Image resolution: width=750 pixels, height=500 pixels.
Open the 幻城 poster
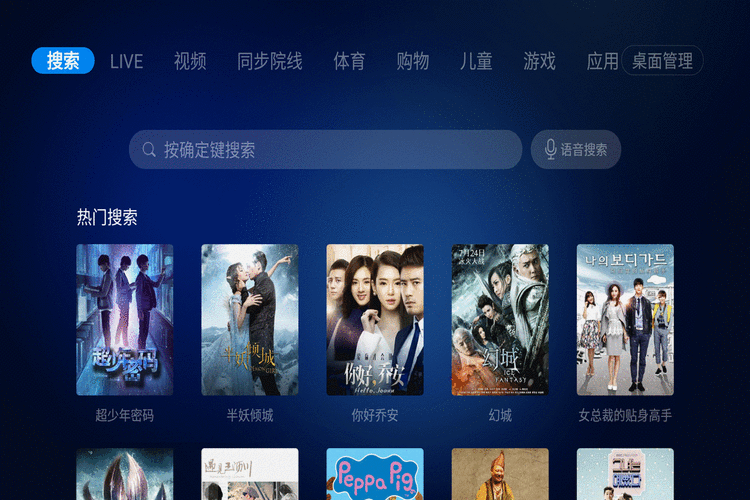point(500,320)
